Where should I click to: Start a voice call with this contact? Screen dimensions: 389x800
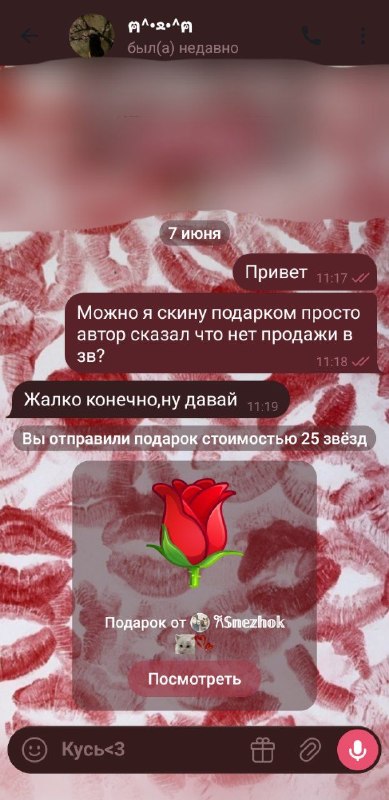tap(311, 35)
